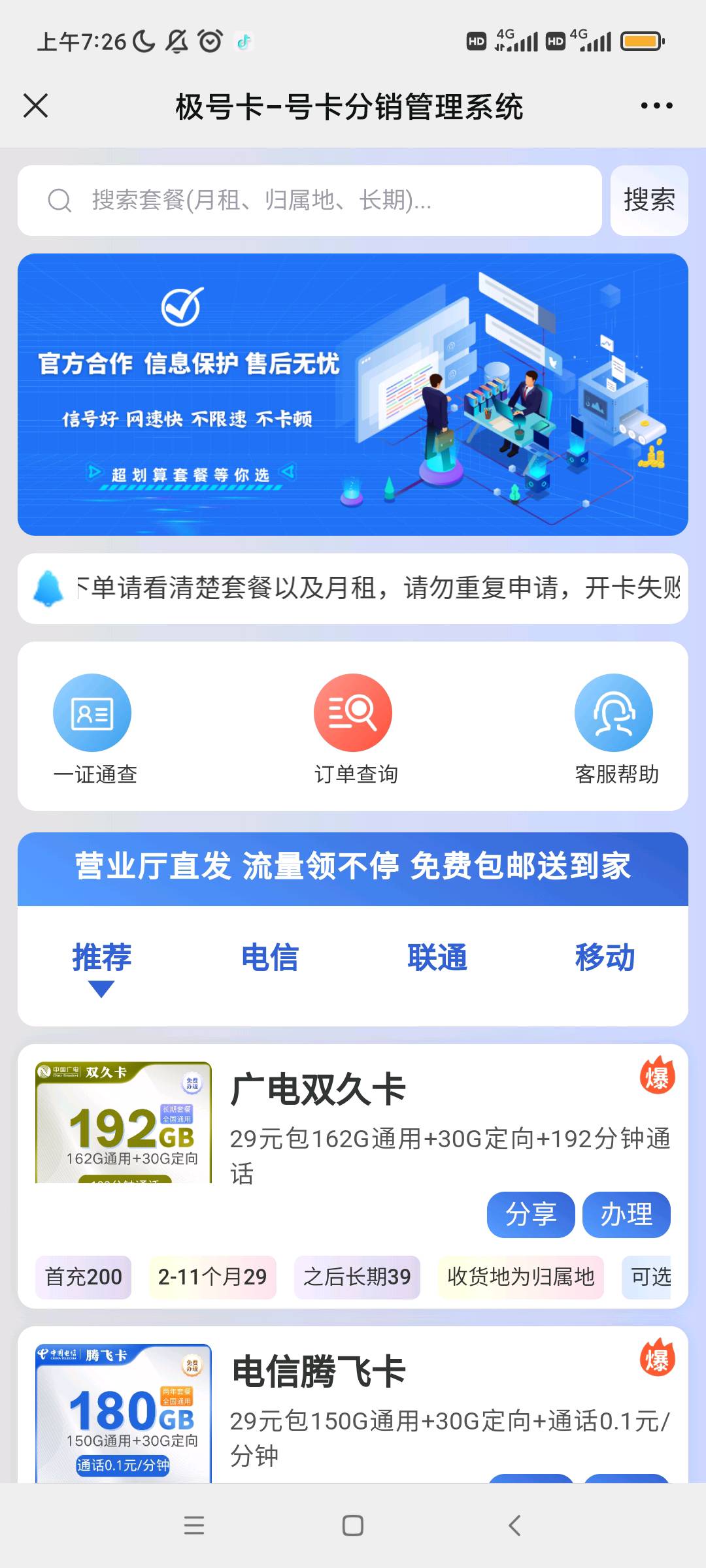Go back using system navigation
This screenshot has height=1568, width=706.
point(514,1526)
